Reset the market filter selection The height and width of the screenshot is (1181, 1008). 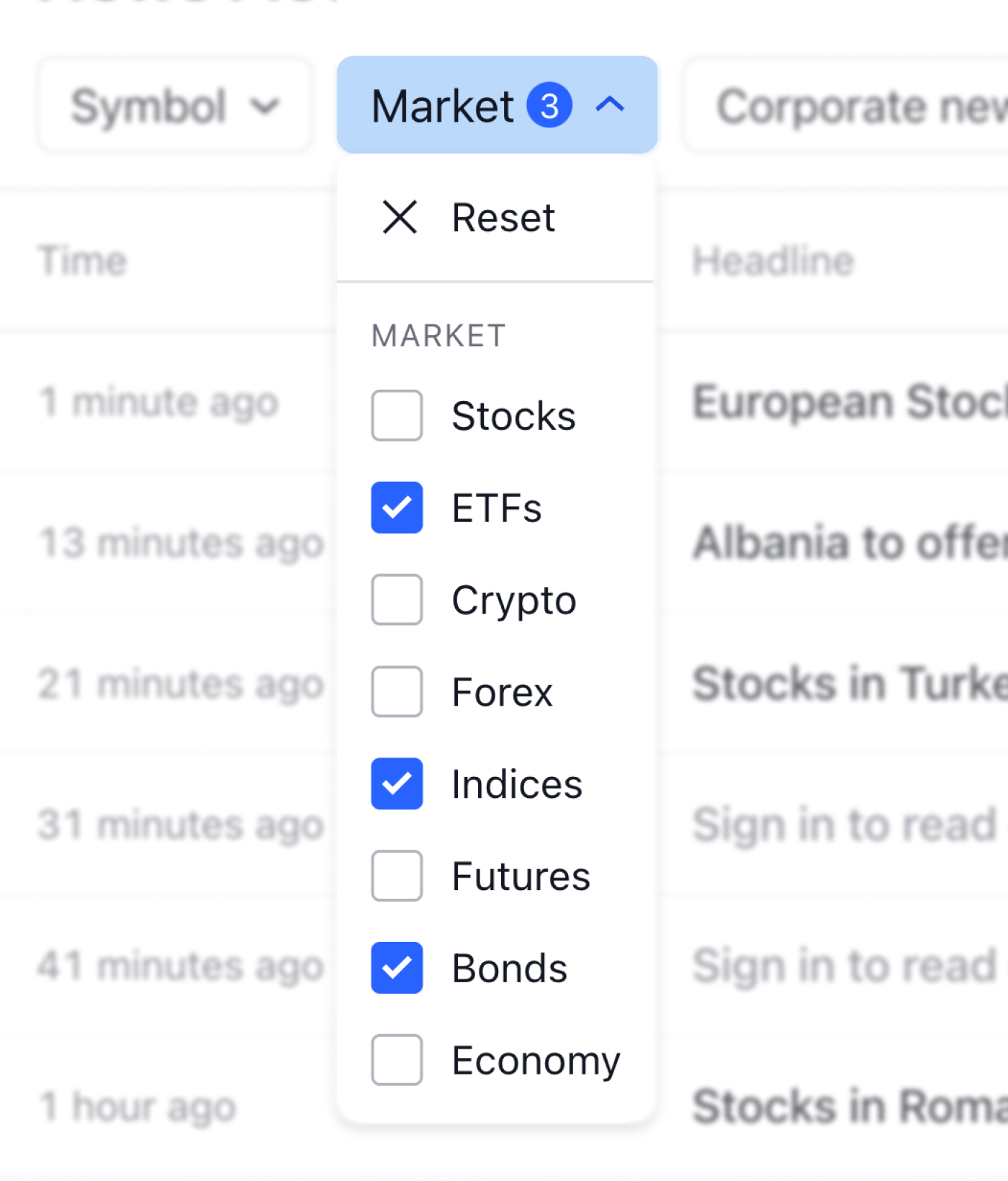[495, 217]
